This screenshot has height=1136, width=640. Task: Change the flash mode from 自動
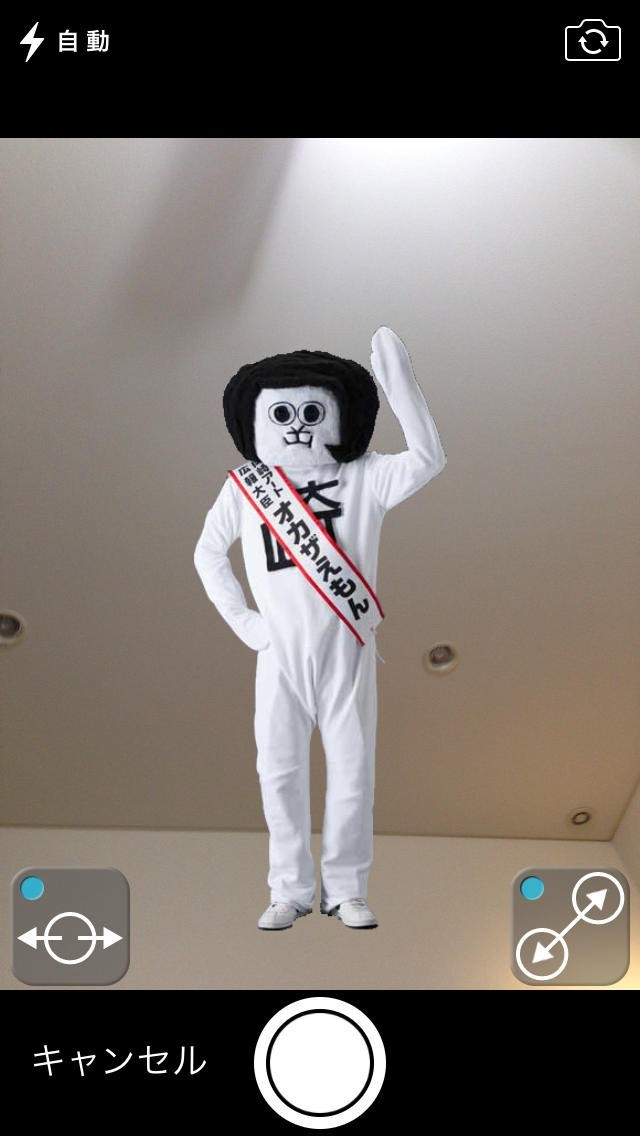click(x=66, y=42)
